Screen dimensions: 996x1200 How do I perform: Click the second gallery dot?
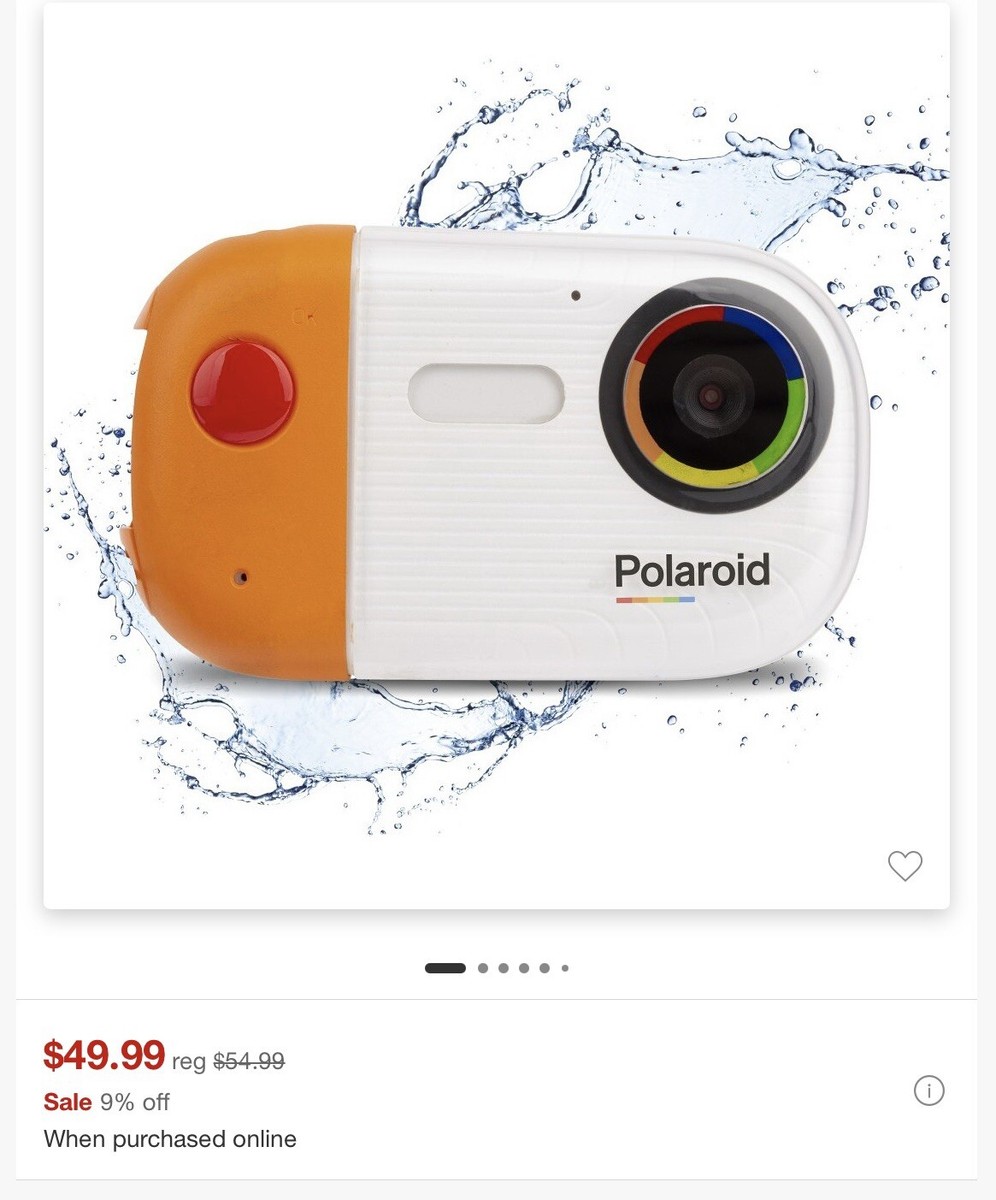pyautogui.click(x=482, y=968)
